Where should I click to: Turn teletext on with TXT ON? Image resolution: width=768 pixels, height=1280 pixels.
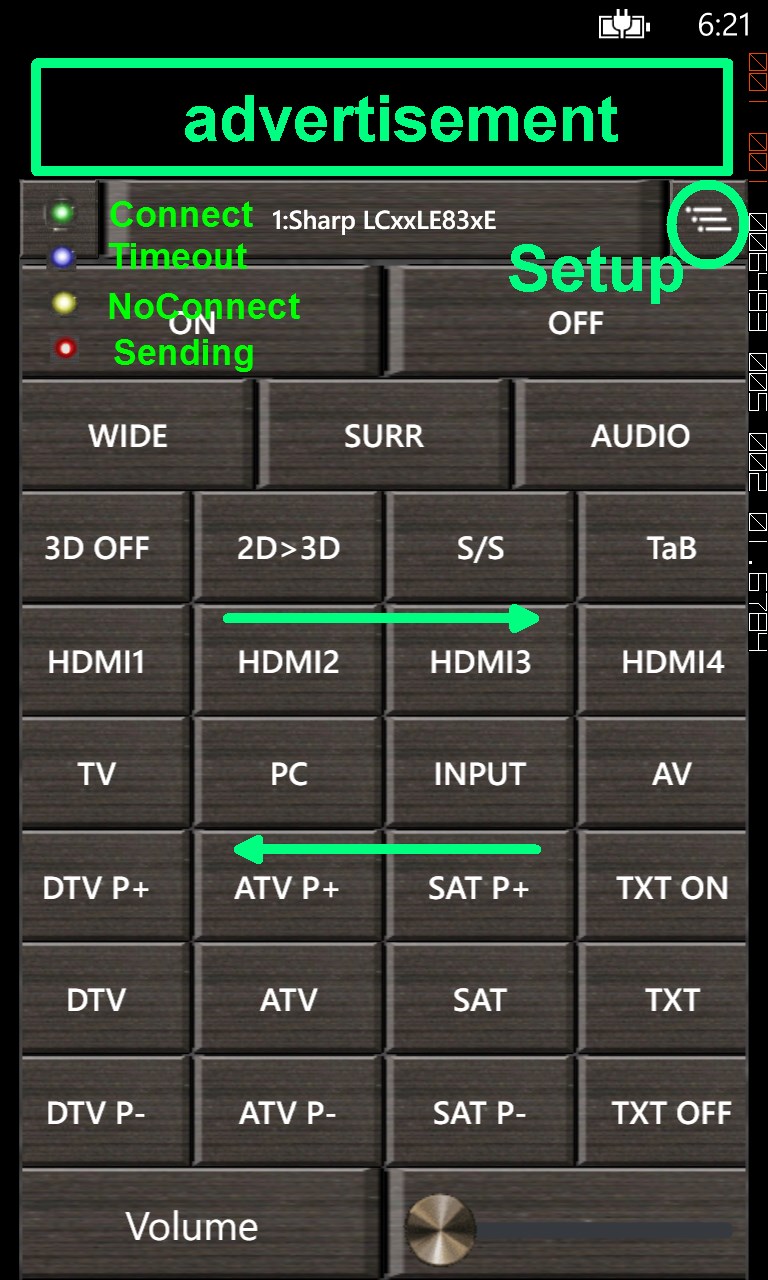(672, 887)
